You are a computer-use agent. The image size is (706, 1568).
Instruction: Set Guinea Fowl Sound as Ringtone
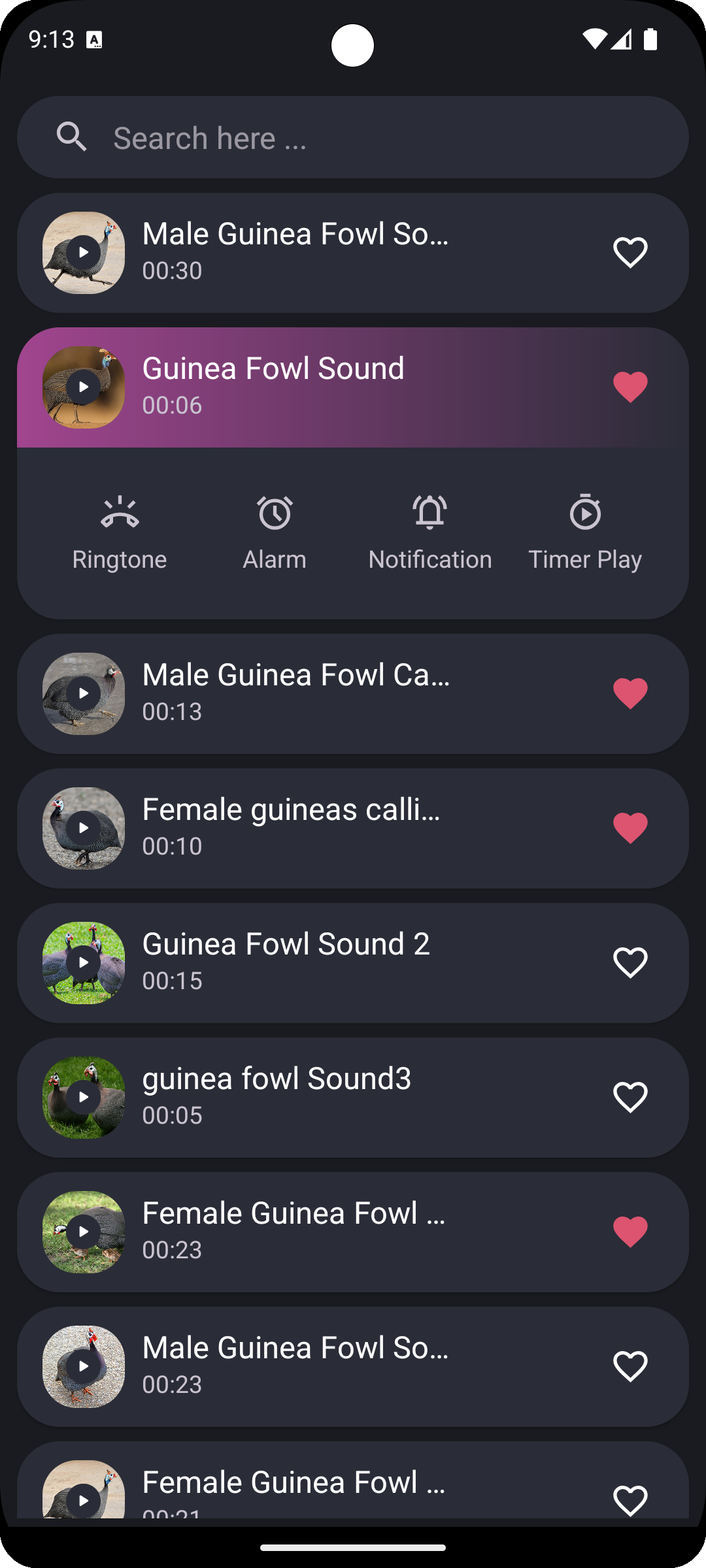[x=120, y=531]
